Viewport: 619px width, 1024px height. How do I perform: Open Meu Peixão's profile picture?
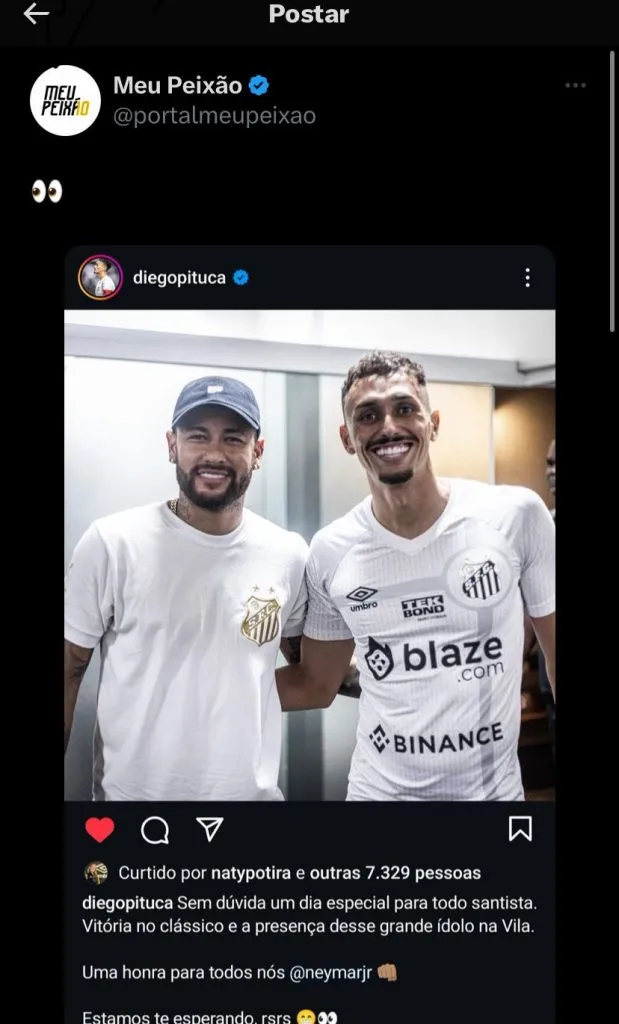pyautogui.click(x=65, y=100)
